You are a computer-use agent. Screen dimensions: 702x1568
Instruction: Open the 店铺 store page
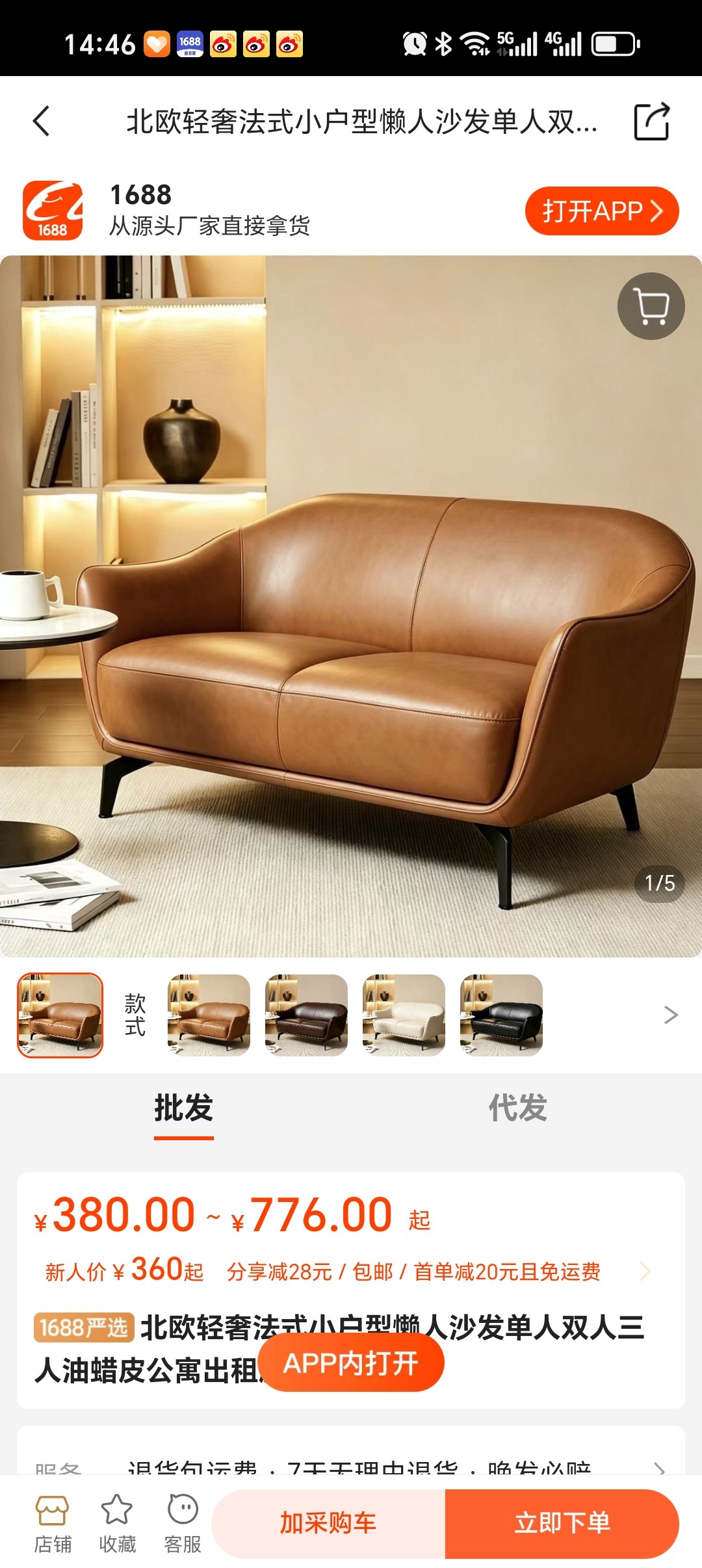pyautogui.click(x=53, y=1522)
